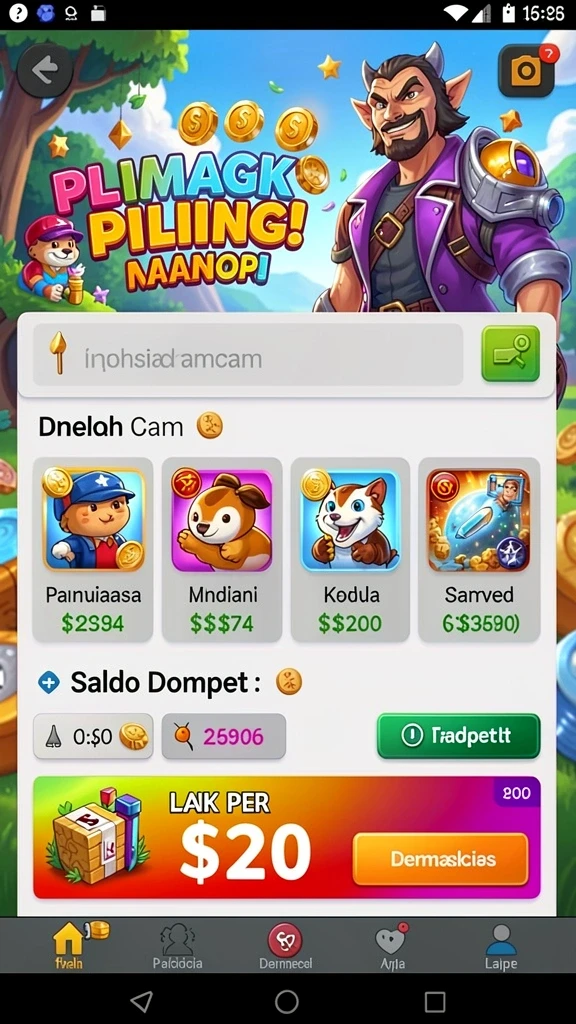The image size is (576, 1024).
Task: Tap the green Tradpetlt button
Action: (458, 736)
